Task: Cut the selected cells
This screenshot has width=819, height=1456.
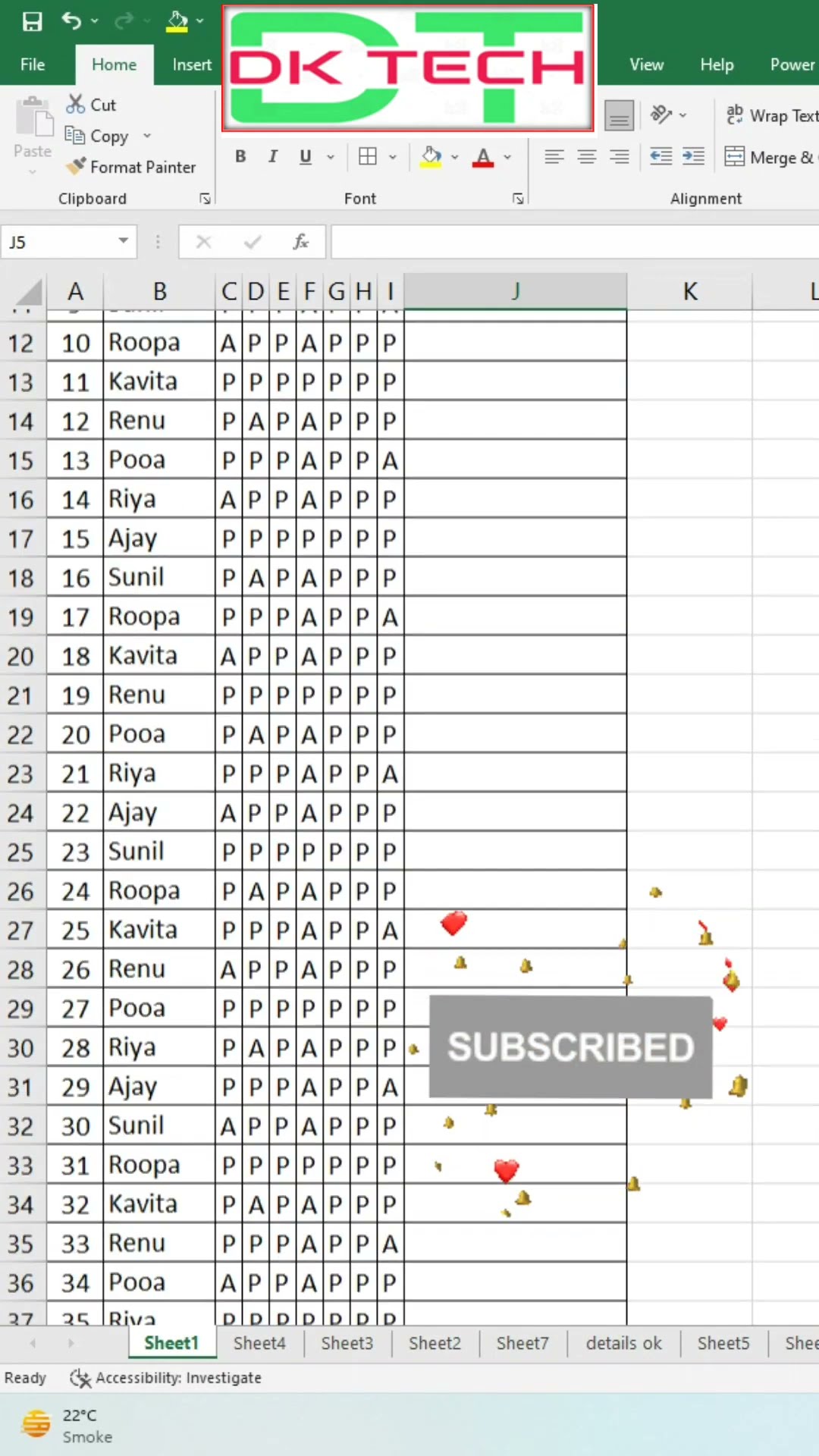Action: click(91, 105)
